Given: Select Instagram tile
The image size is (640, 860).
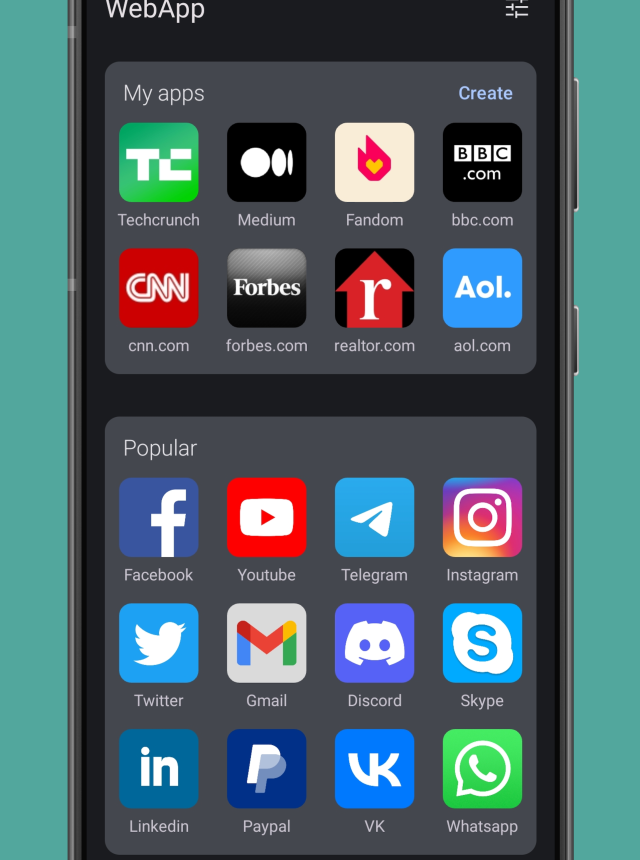Looking at the screenshot, I should tap(482, 518).
